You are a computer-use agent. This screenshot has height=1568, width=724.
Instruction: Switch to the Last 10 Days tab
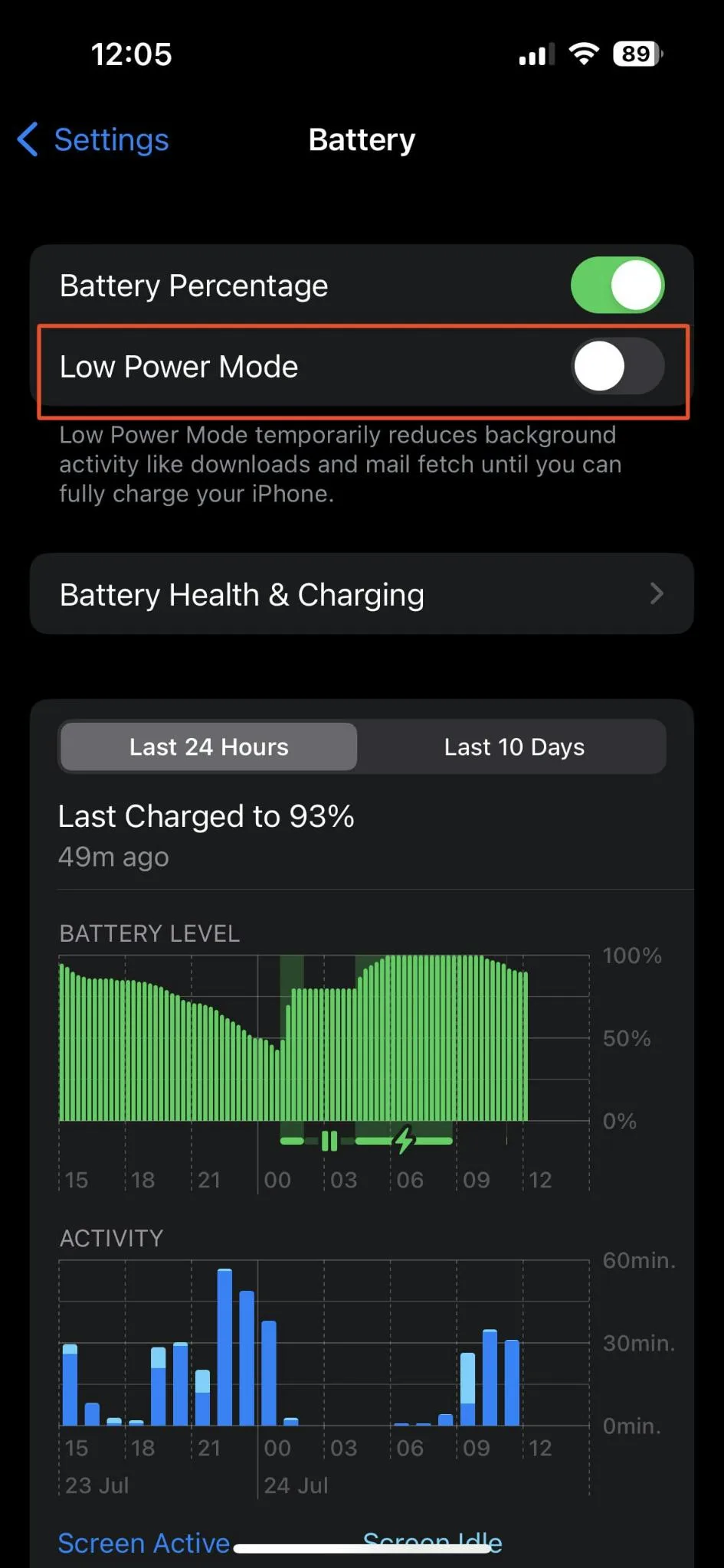click(x=514, y=746)
